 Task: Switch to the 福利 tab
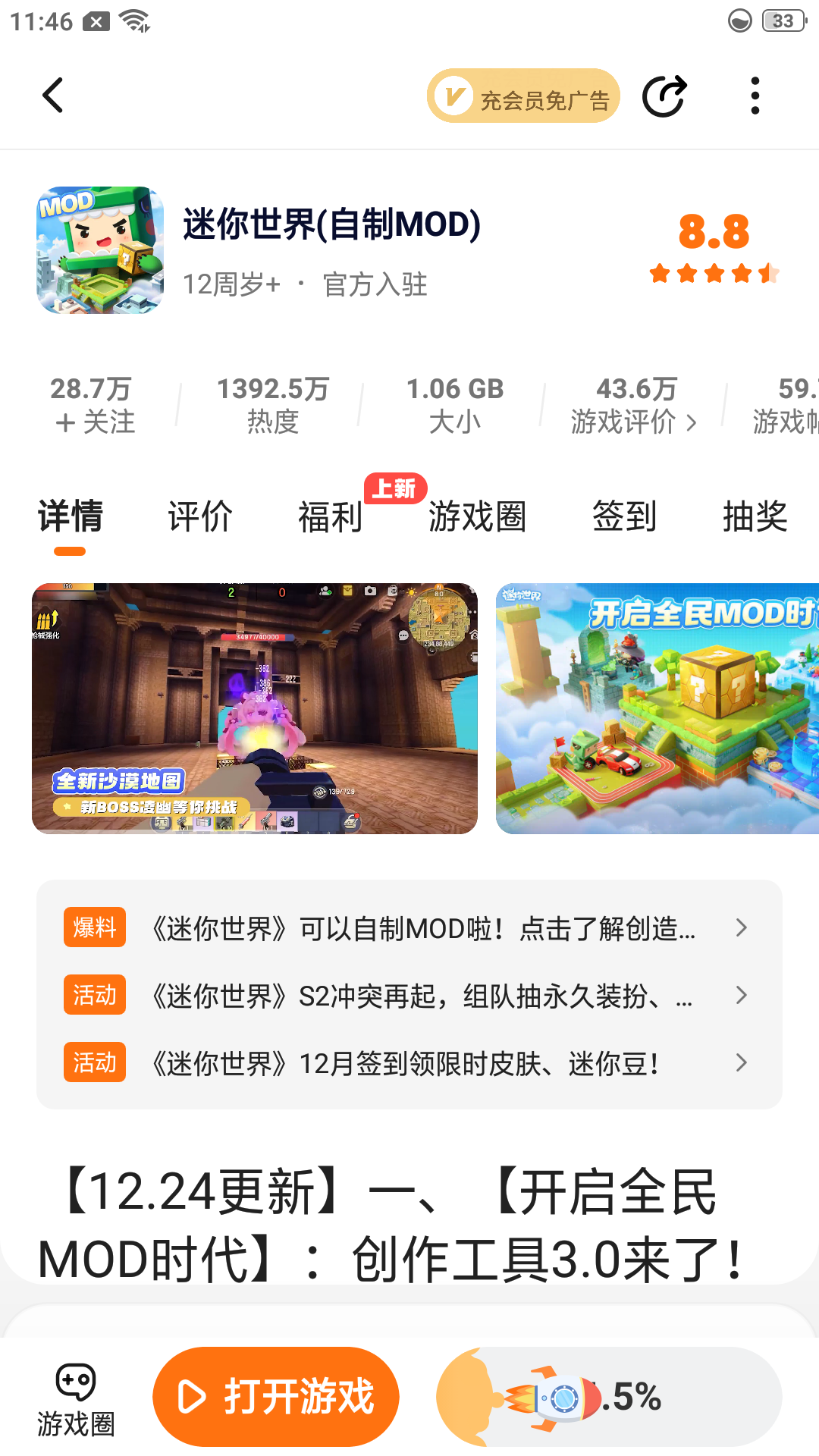[x=331, y=517]
